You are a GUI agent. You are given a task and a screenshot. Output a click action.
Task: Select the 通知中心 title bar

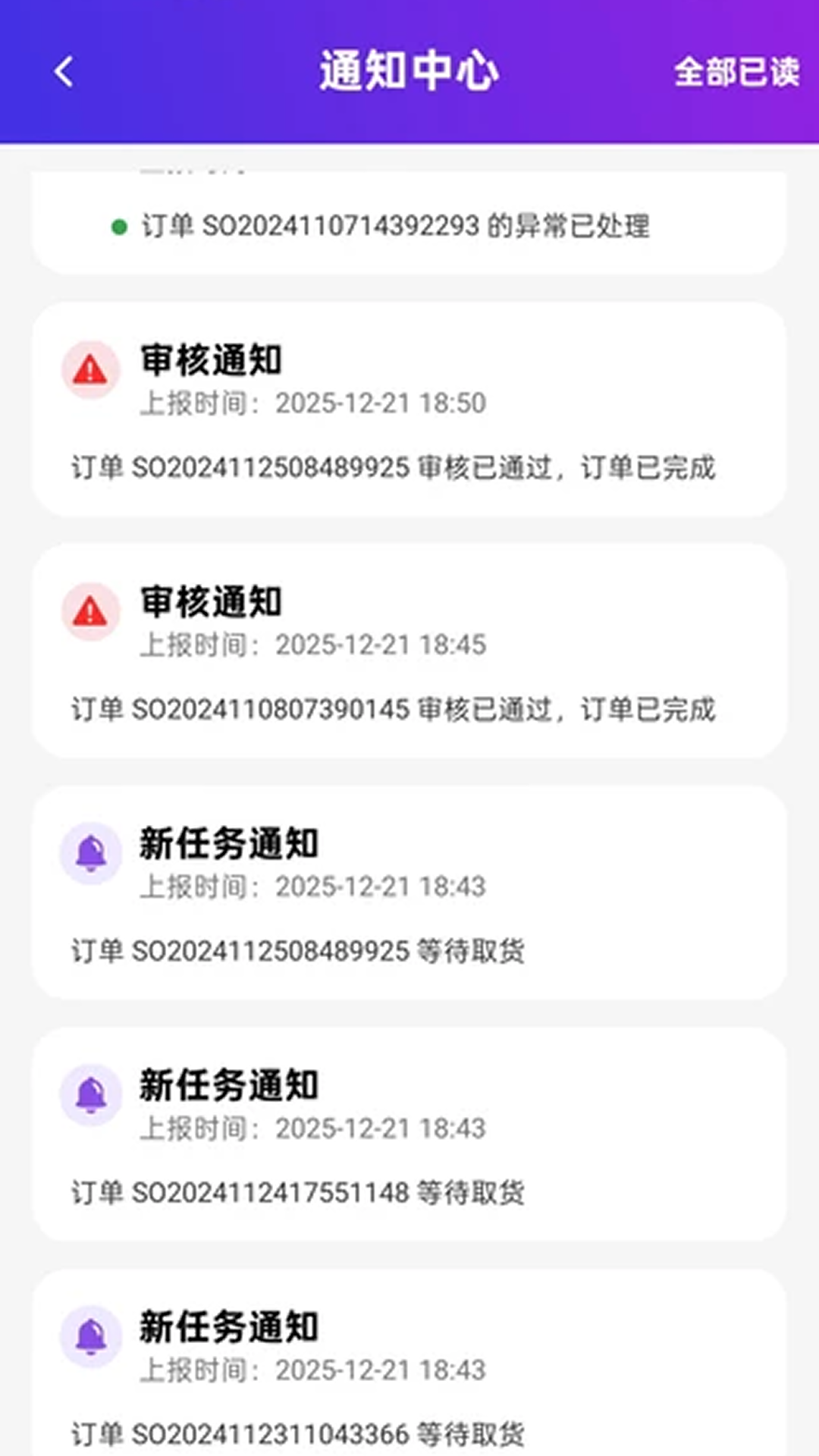[409, 71]
